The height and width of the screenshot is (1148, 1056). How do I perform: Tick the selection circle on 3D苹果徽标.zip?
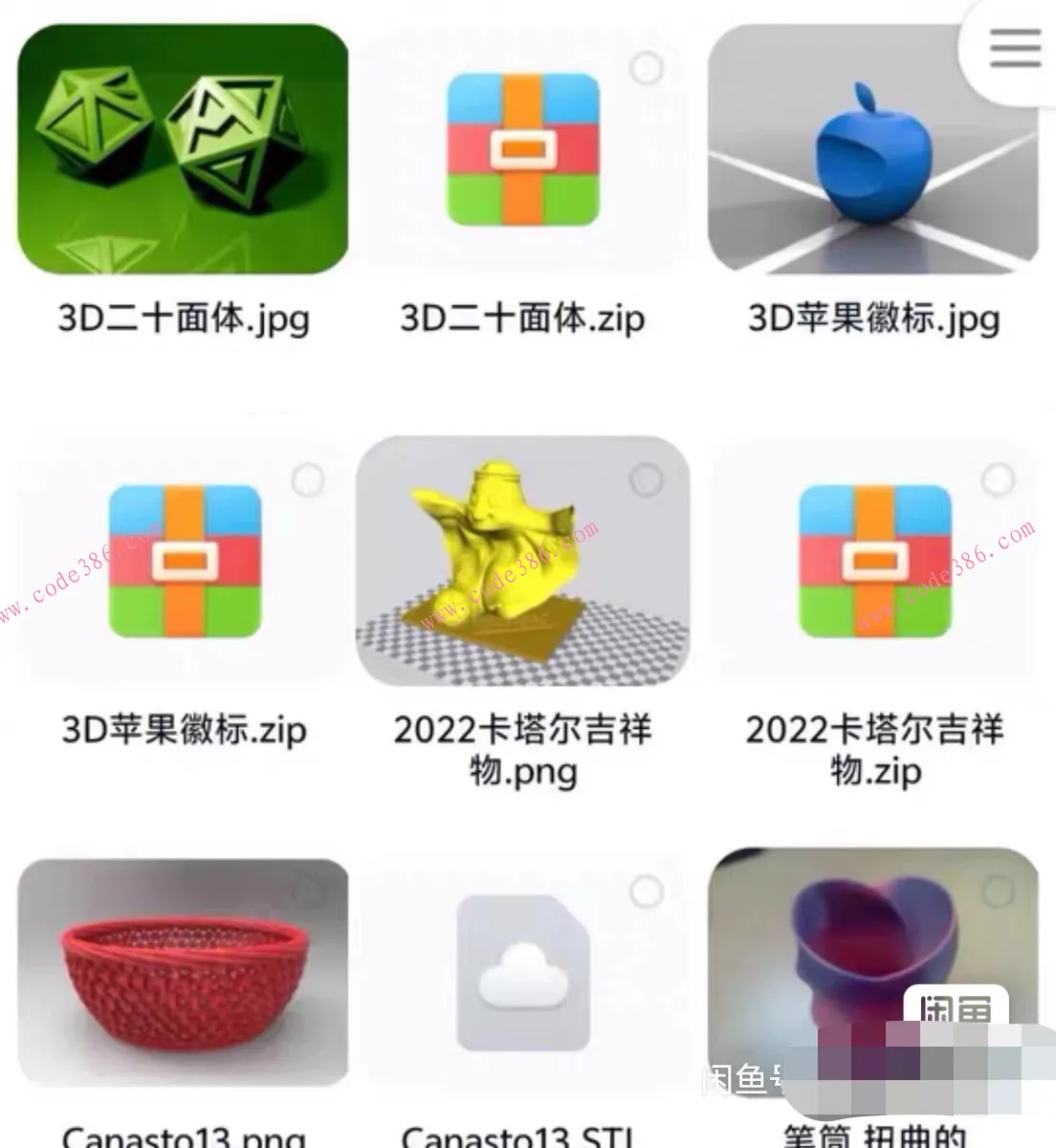(308, 480)
